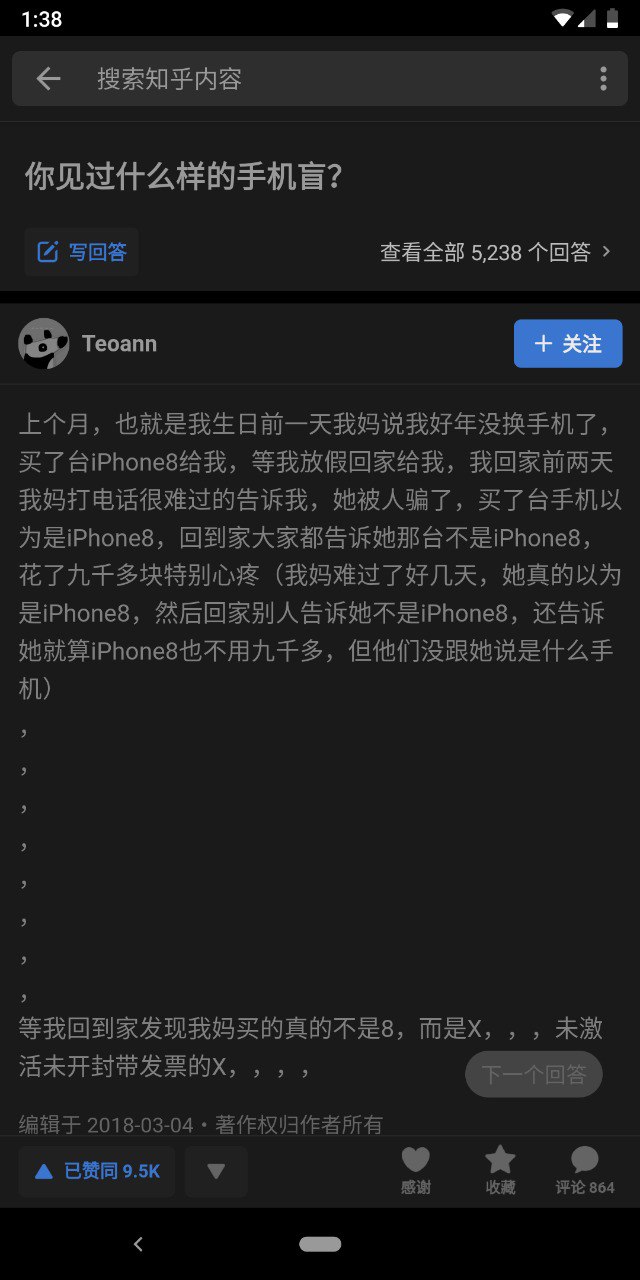This screenshot has width=640, height=1280.
Task: Tap the system home pill
Action: pyautogui.click(x=320, y=1244)
